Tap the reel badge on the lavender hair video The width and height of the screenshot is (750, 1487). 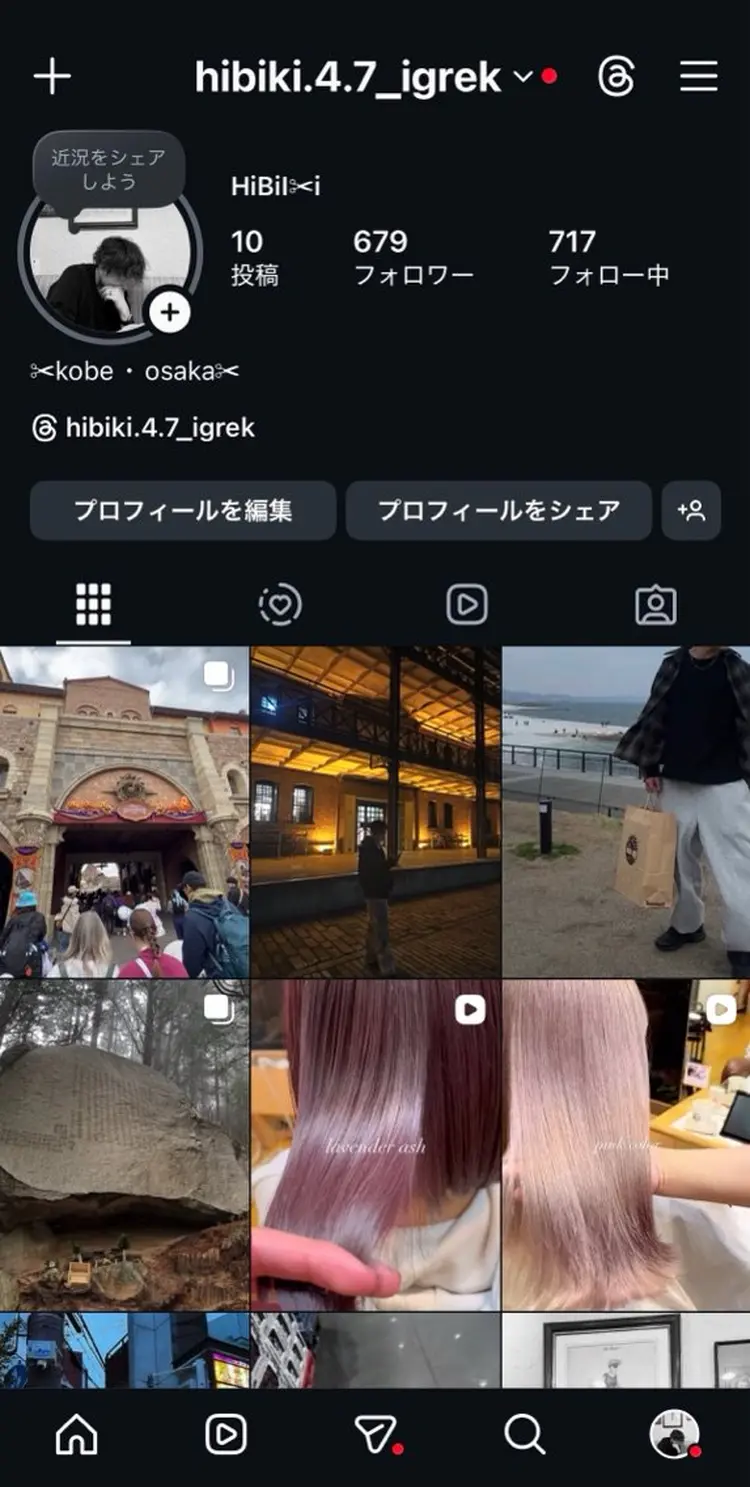coord(468,1011)
